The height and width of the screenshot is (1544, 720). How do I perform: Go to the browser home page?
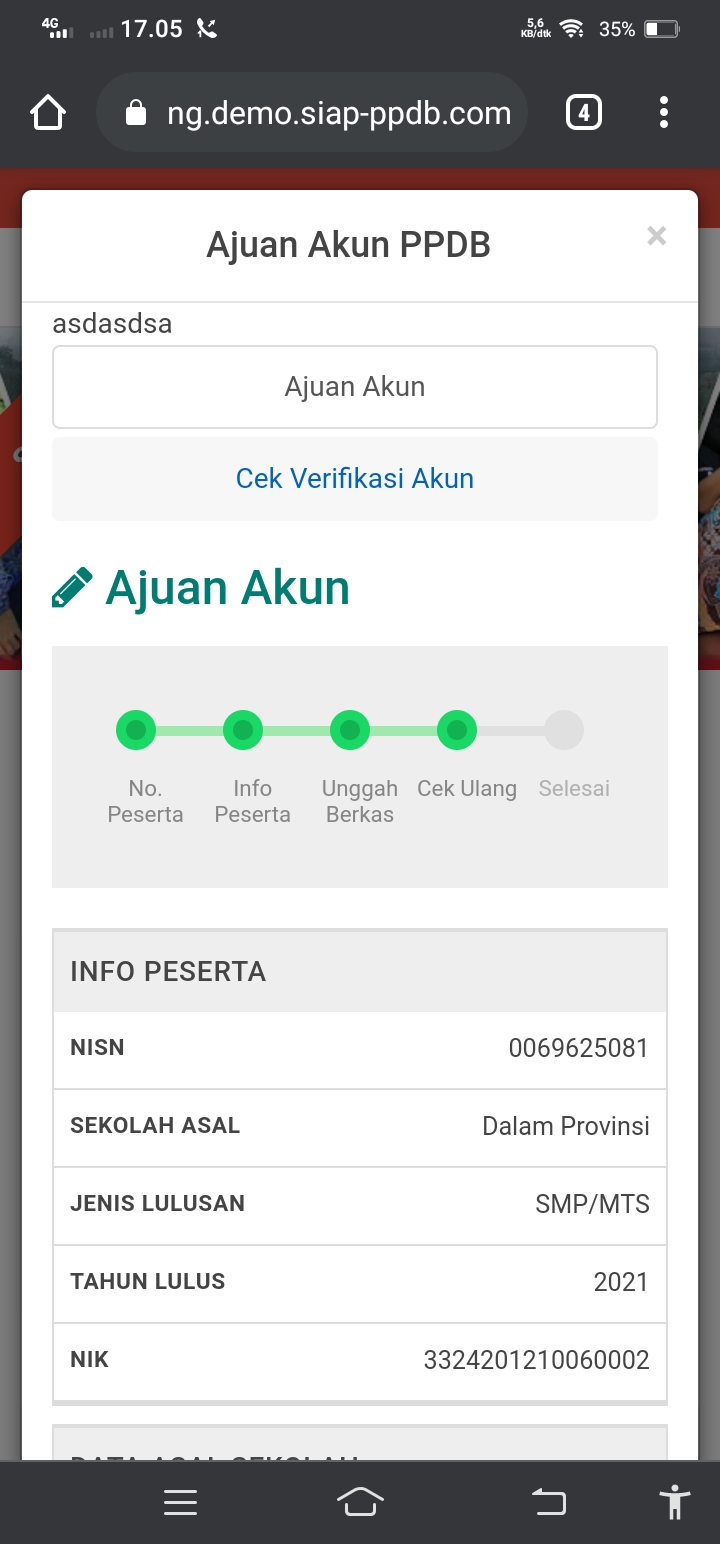[x=49, y=113]
